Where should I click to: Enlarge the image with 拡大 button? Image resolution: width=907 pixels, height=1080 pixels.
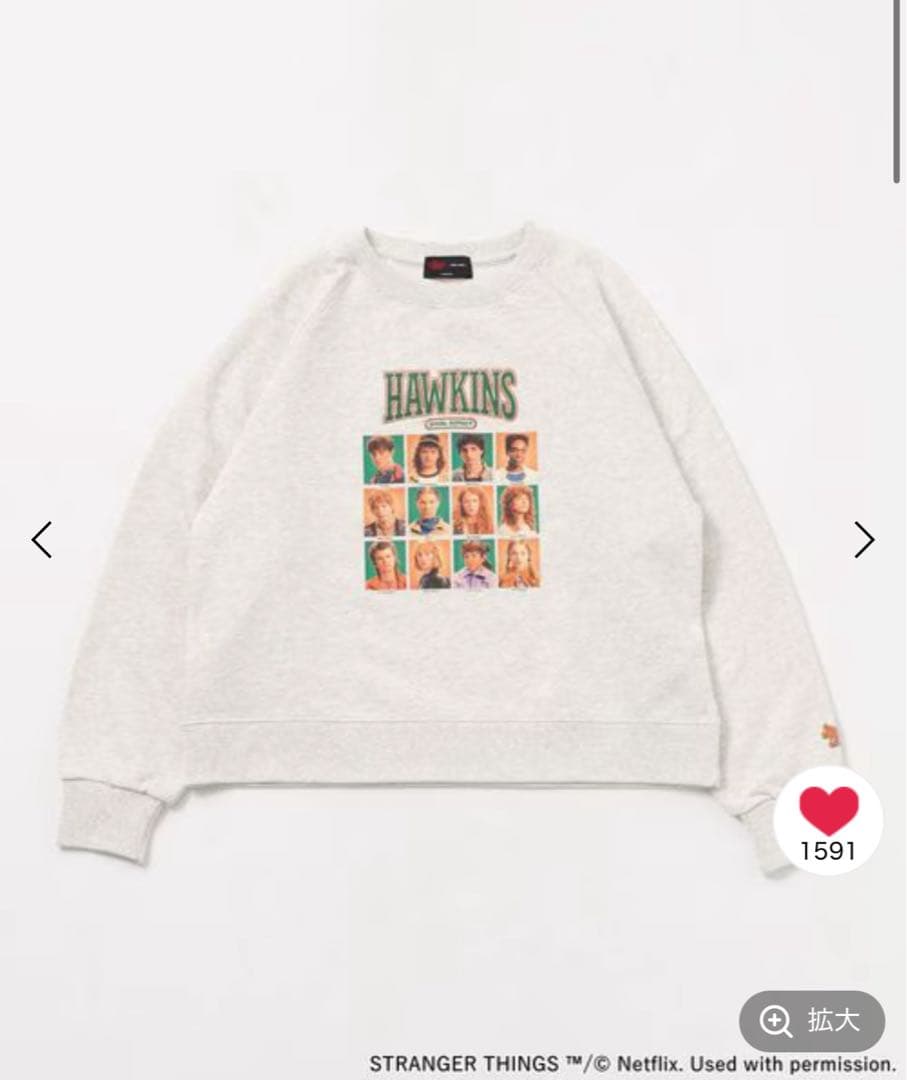click(x=811, y=1021)
